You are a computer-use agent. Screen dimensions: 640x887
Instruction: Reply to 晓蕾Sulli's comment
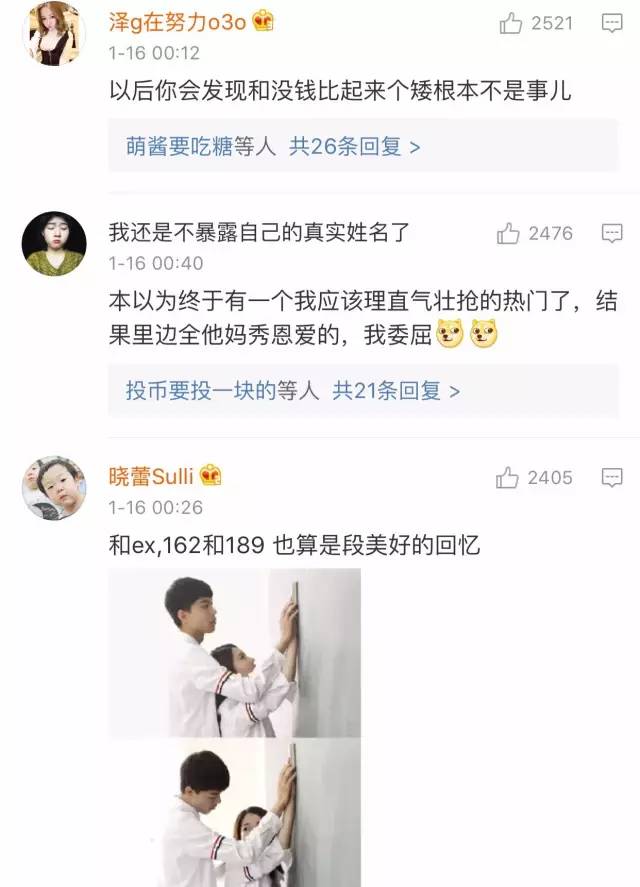(x=611, y=478)
